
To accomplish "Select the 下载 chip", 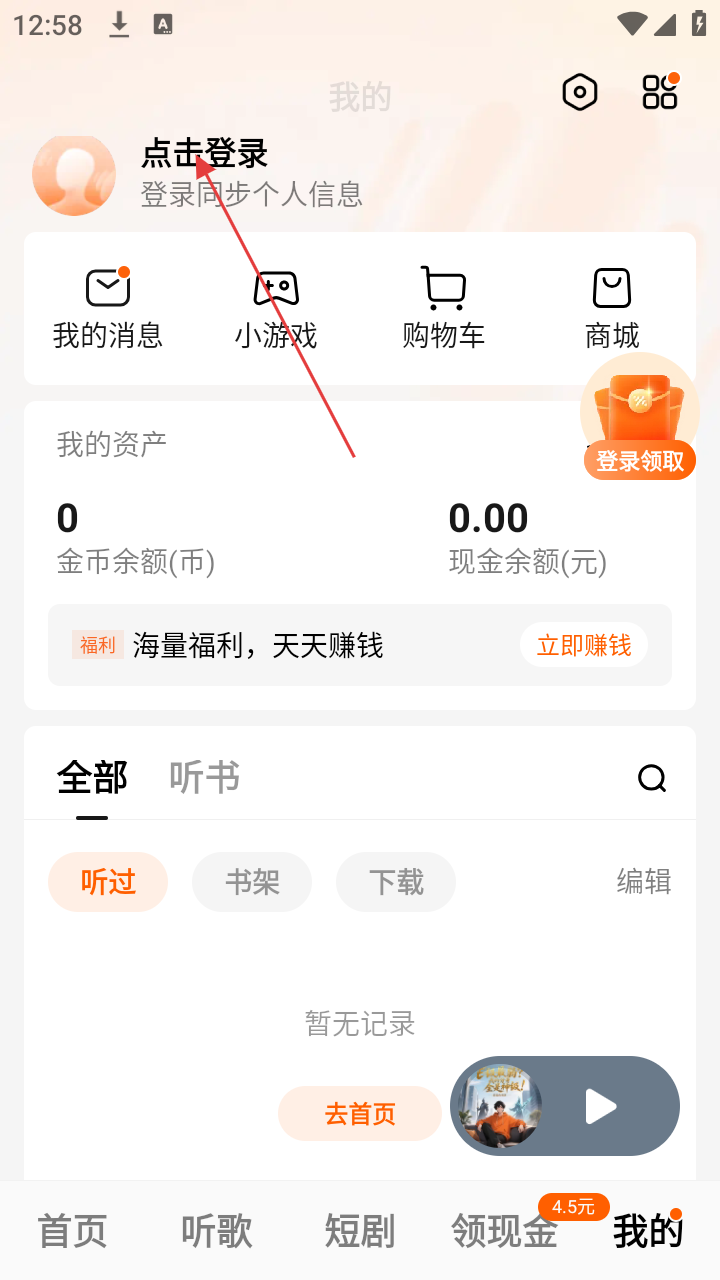I will tap(396, 882).
